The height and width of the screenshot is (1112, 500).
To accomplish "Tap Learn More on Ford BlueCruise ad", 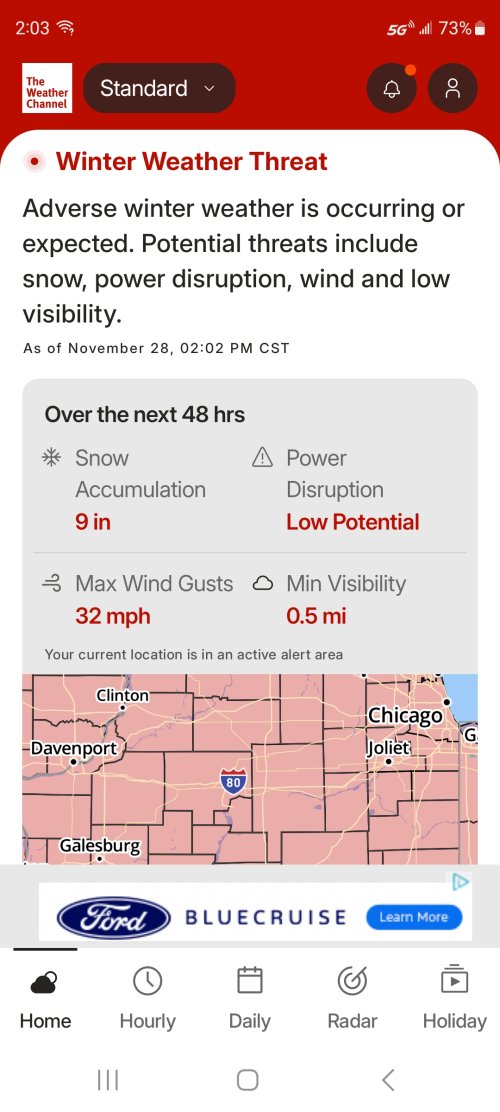I will (x=413, y=917).
